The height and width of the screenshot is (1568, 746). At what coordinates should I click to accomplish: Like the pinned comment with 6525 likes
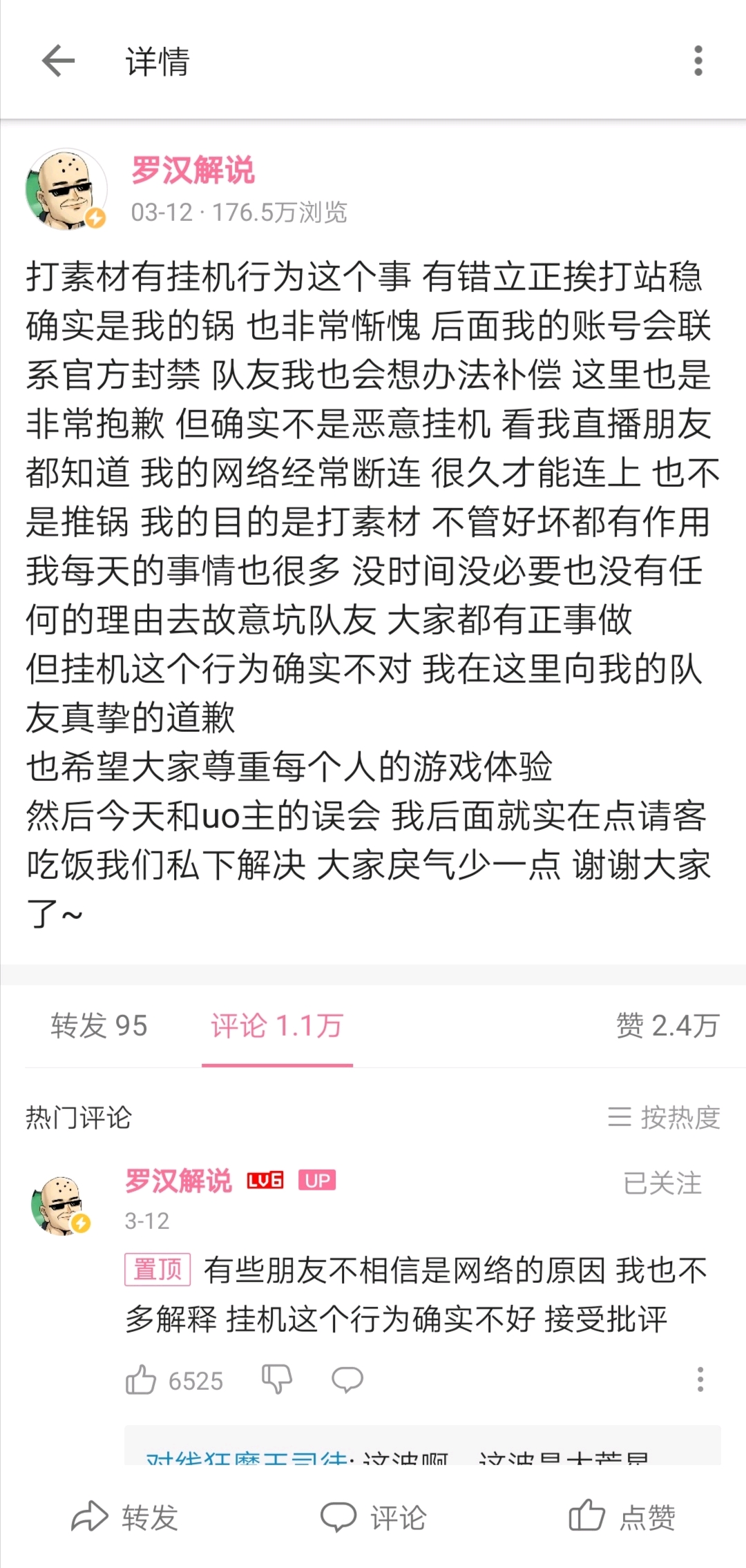pos(141,1381)
